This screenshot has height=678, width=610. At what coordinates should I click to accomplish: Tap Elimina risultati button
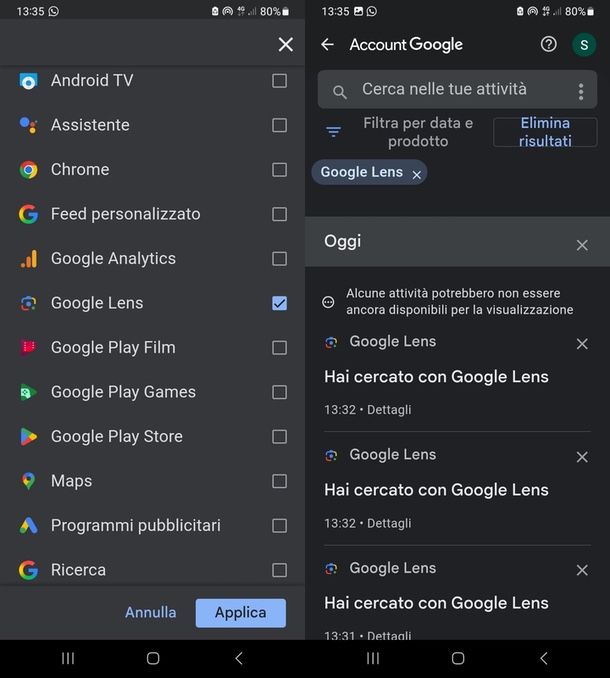pos(544,132)
